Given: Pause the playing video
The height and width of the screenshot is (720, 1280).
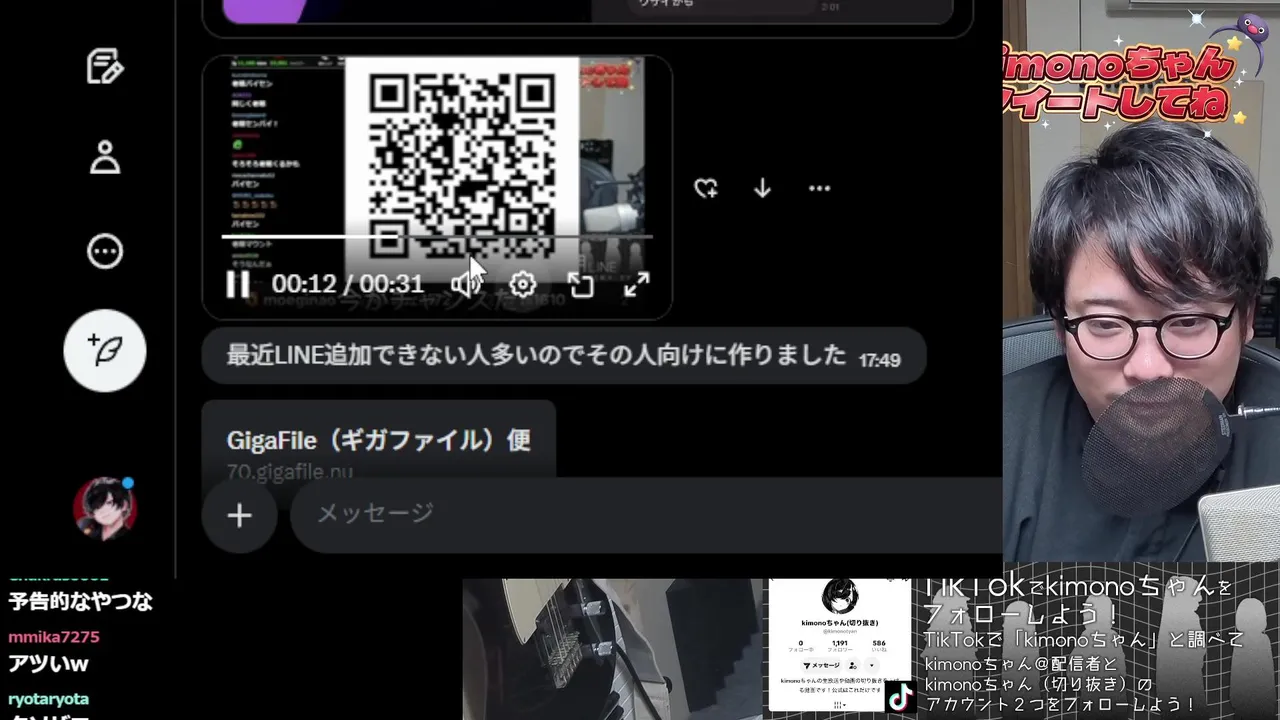Looking at the screenshot, I should 237,285.
